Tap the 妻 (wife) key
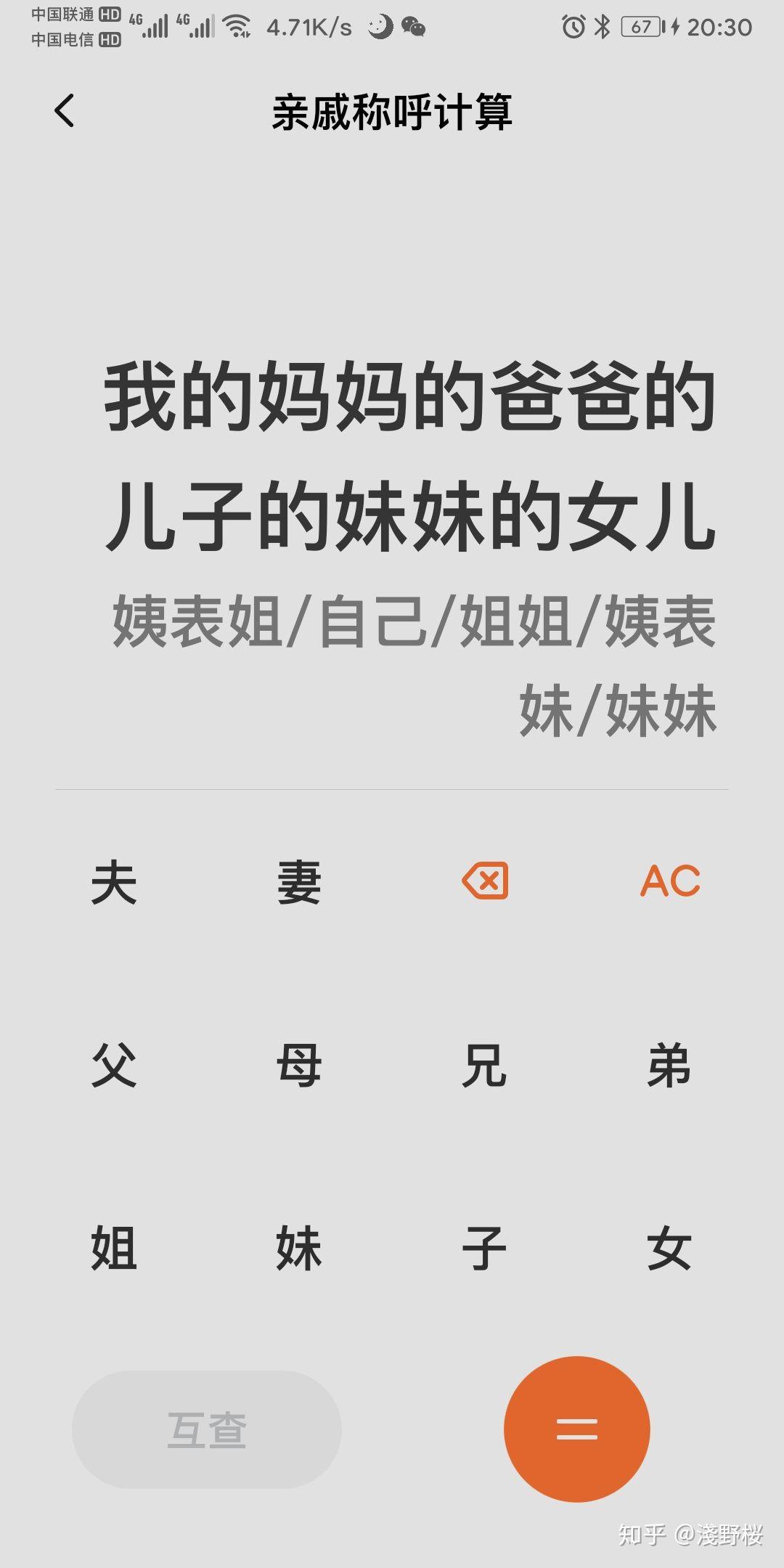Screen dimensions: 784x1568 tap(299, 882)
